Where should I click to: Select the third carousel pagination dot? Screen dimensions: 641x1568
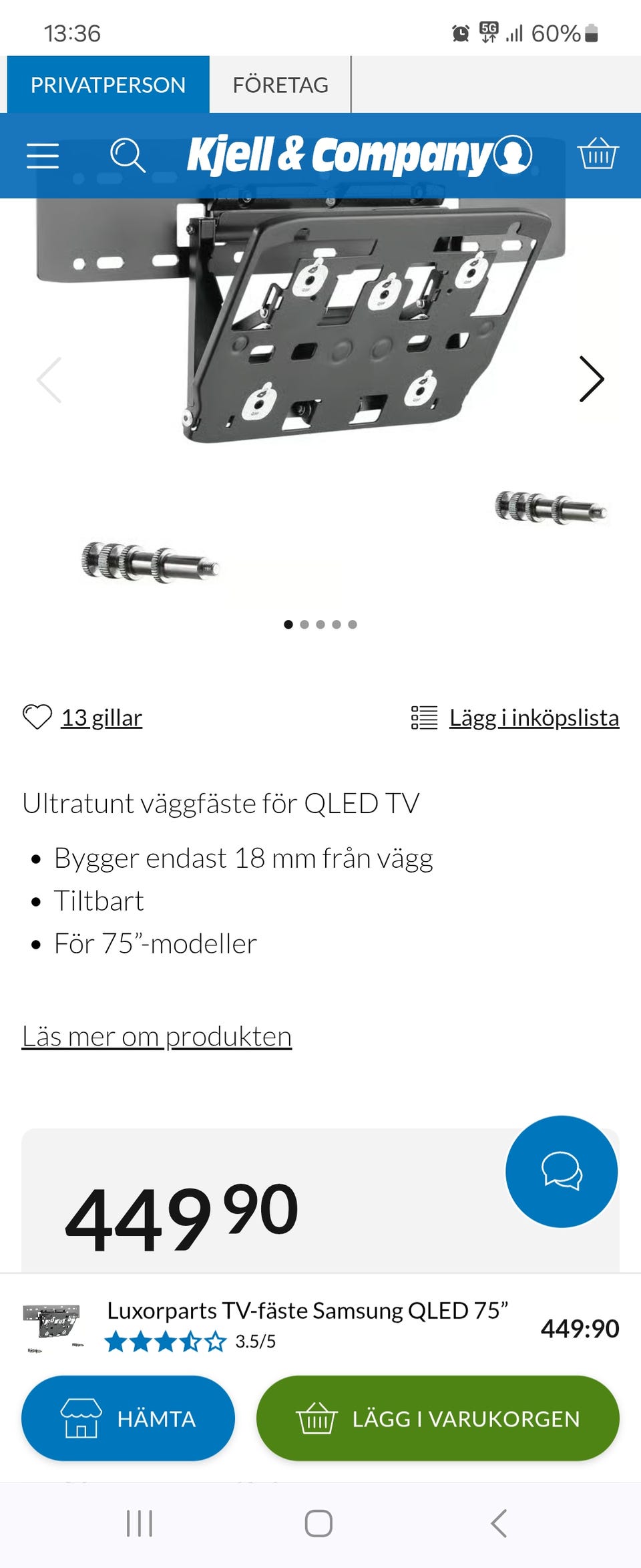pyautogui.click(x=320, y=624)
